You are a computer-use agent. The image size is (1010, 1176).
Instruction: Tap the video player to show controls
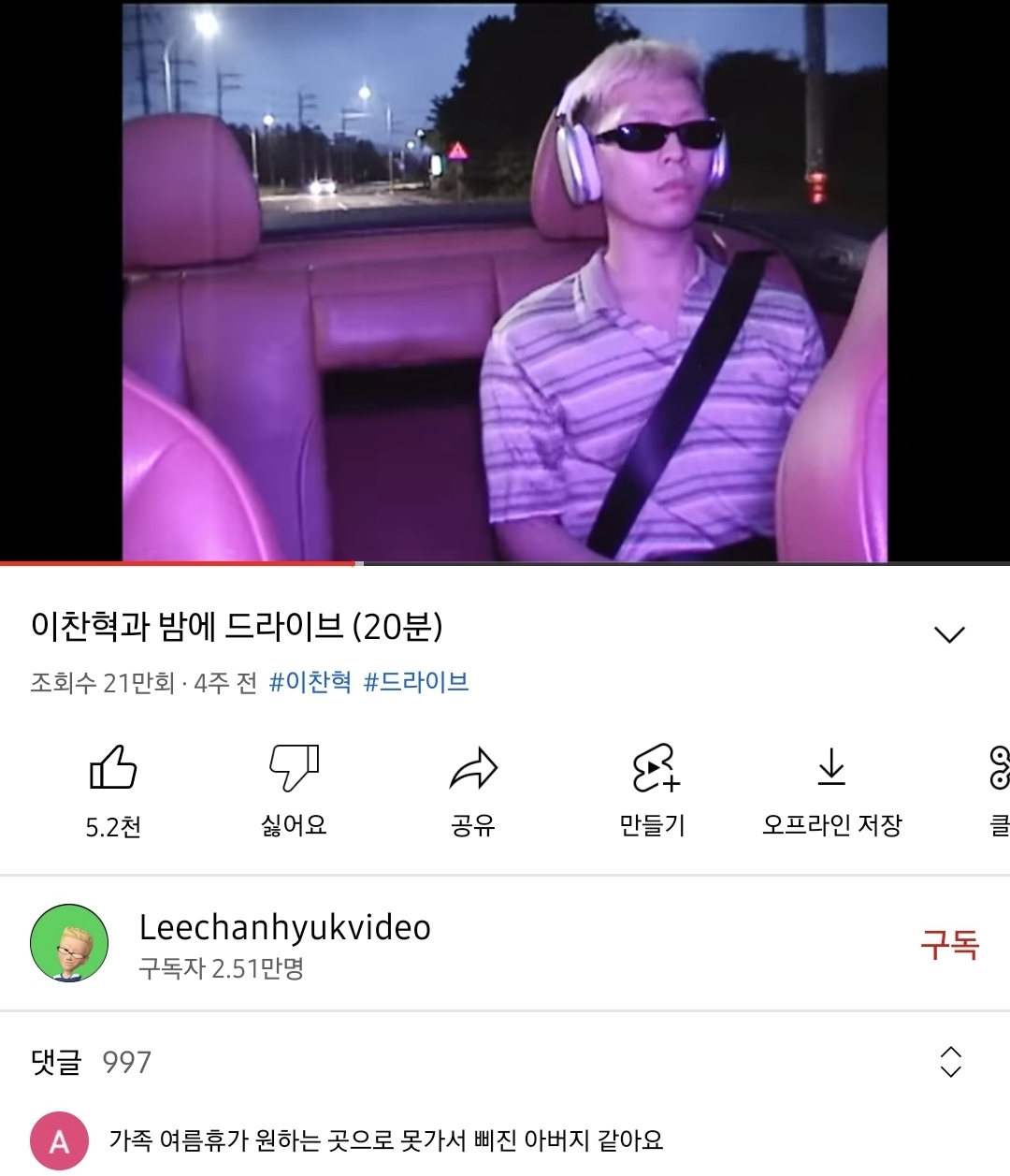coord(505,281)
